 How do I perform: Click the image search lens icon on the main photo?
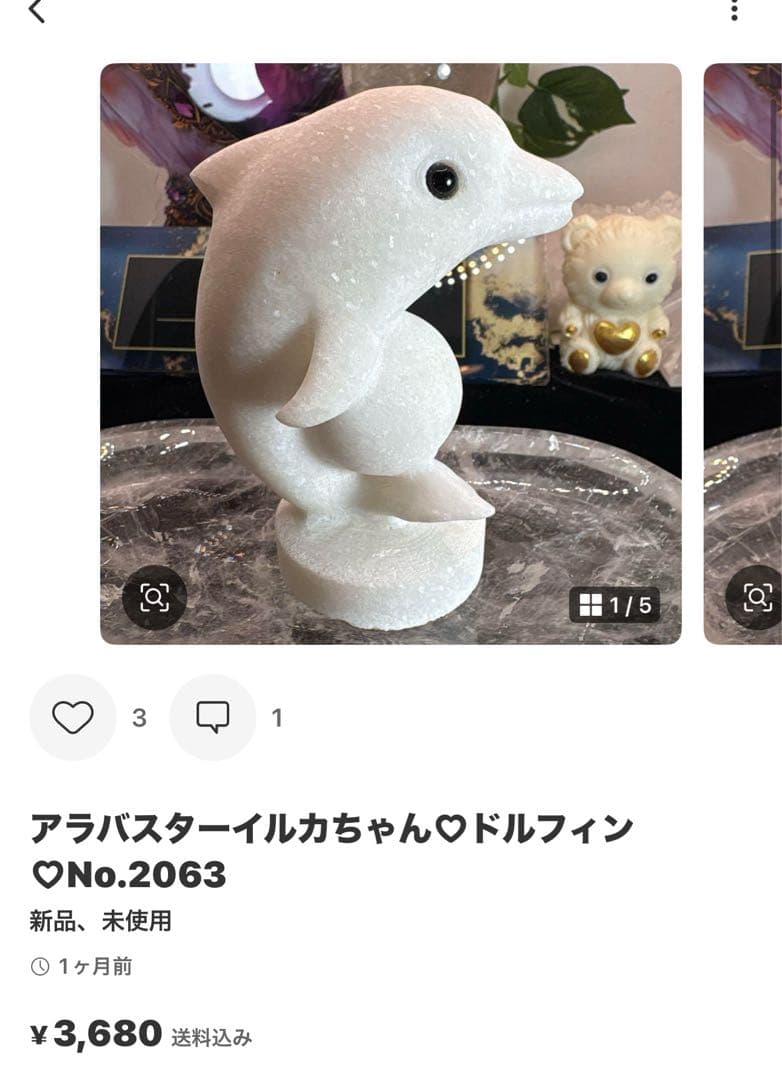coord(155,598)
